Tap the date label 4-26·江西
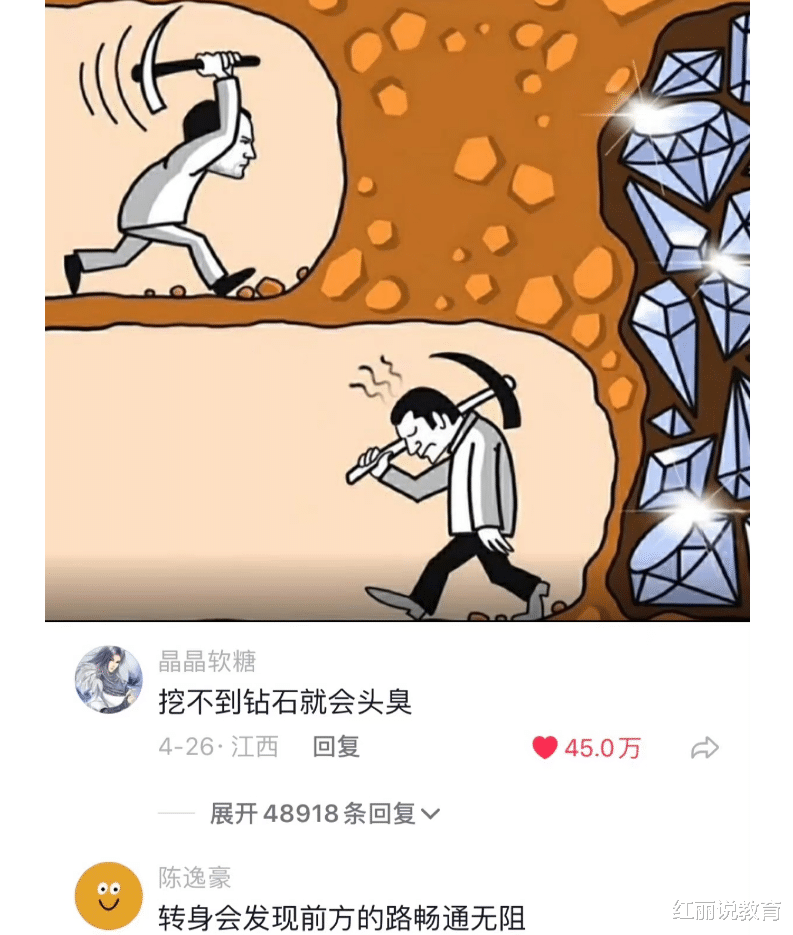This screenshot has width=793, height=935. coord(219,747)
